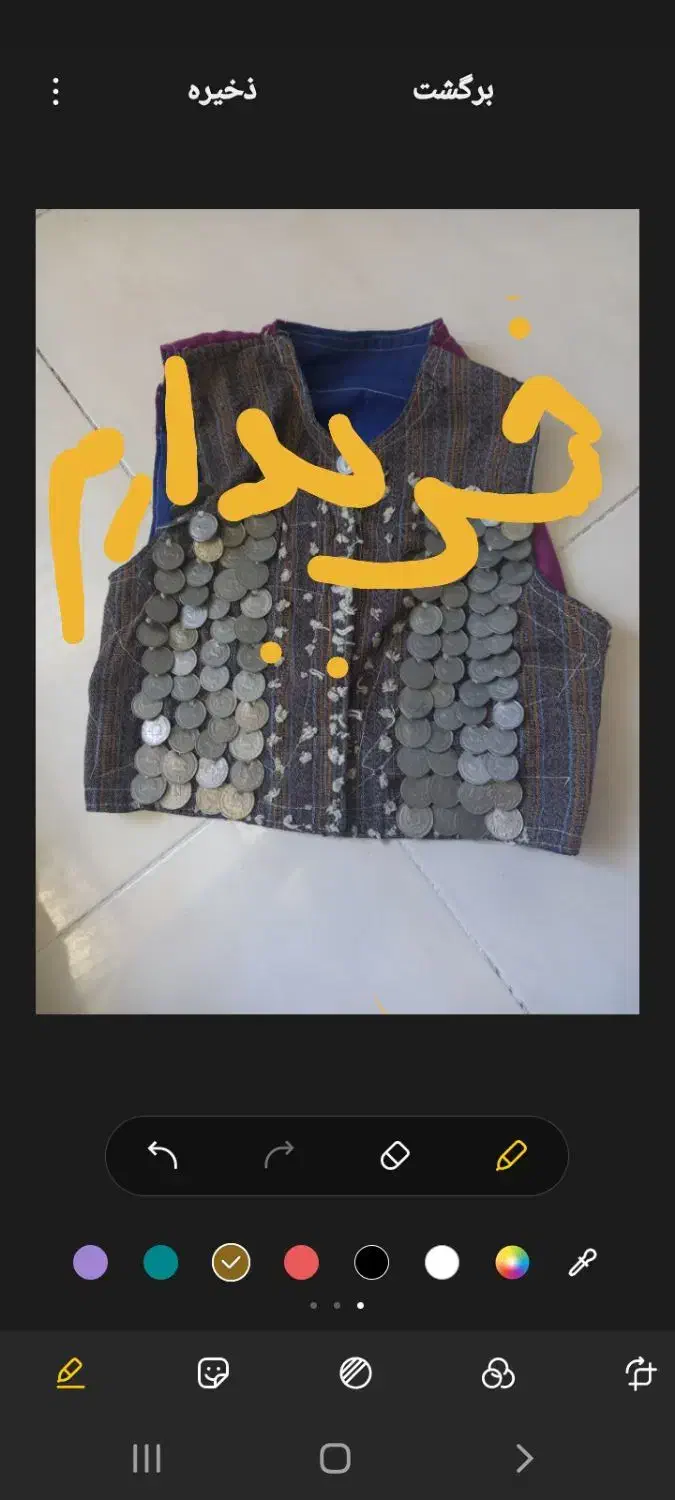Open the filters tab
Image resolution: width=675 pixels, height=1500 pixels.
pos(497,1374)
